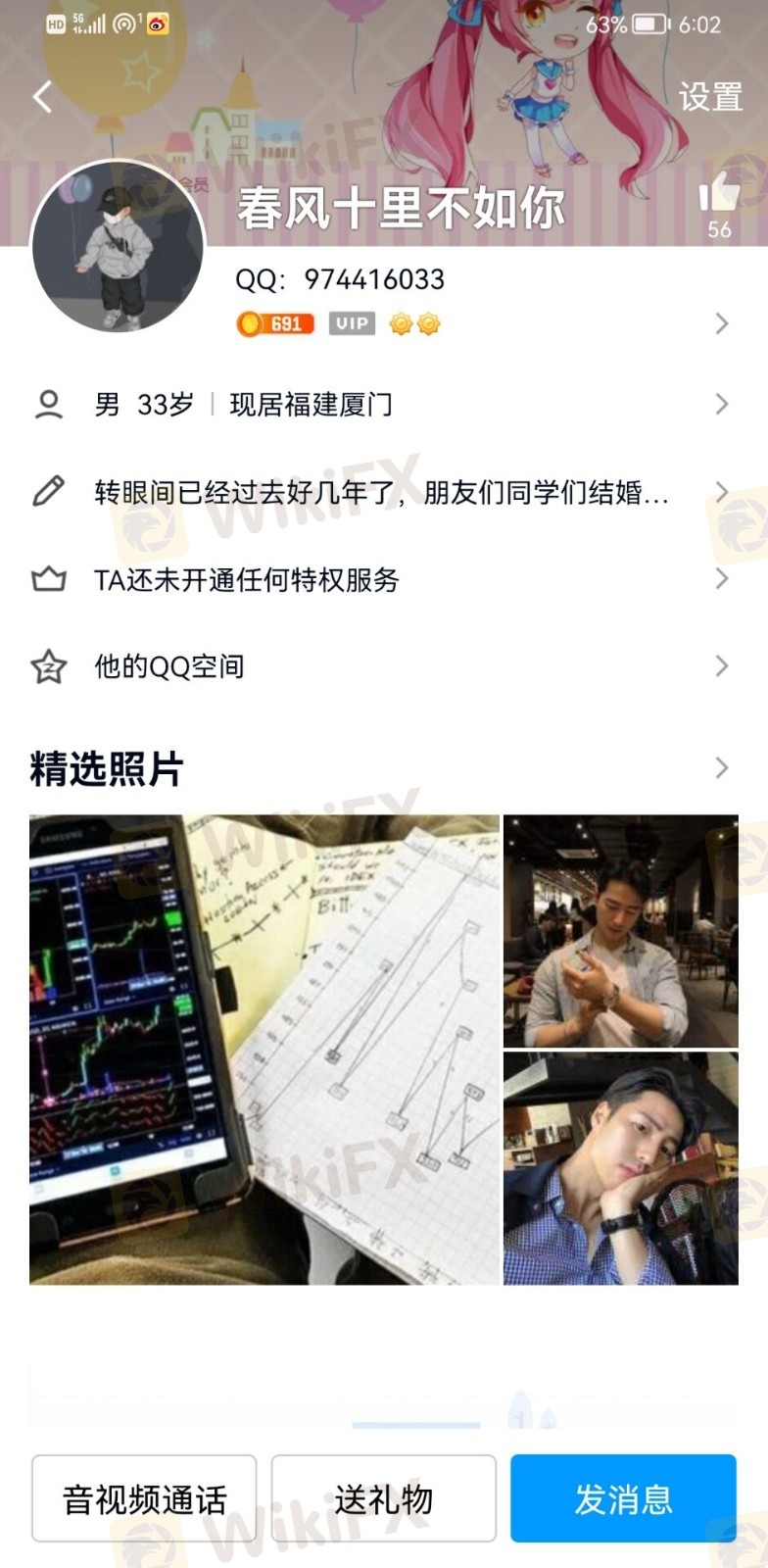Go back using the top-left arrow
The width and height of the screenshot is (768, 1568).
point(42,97)
